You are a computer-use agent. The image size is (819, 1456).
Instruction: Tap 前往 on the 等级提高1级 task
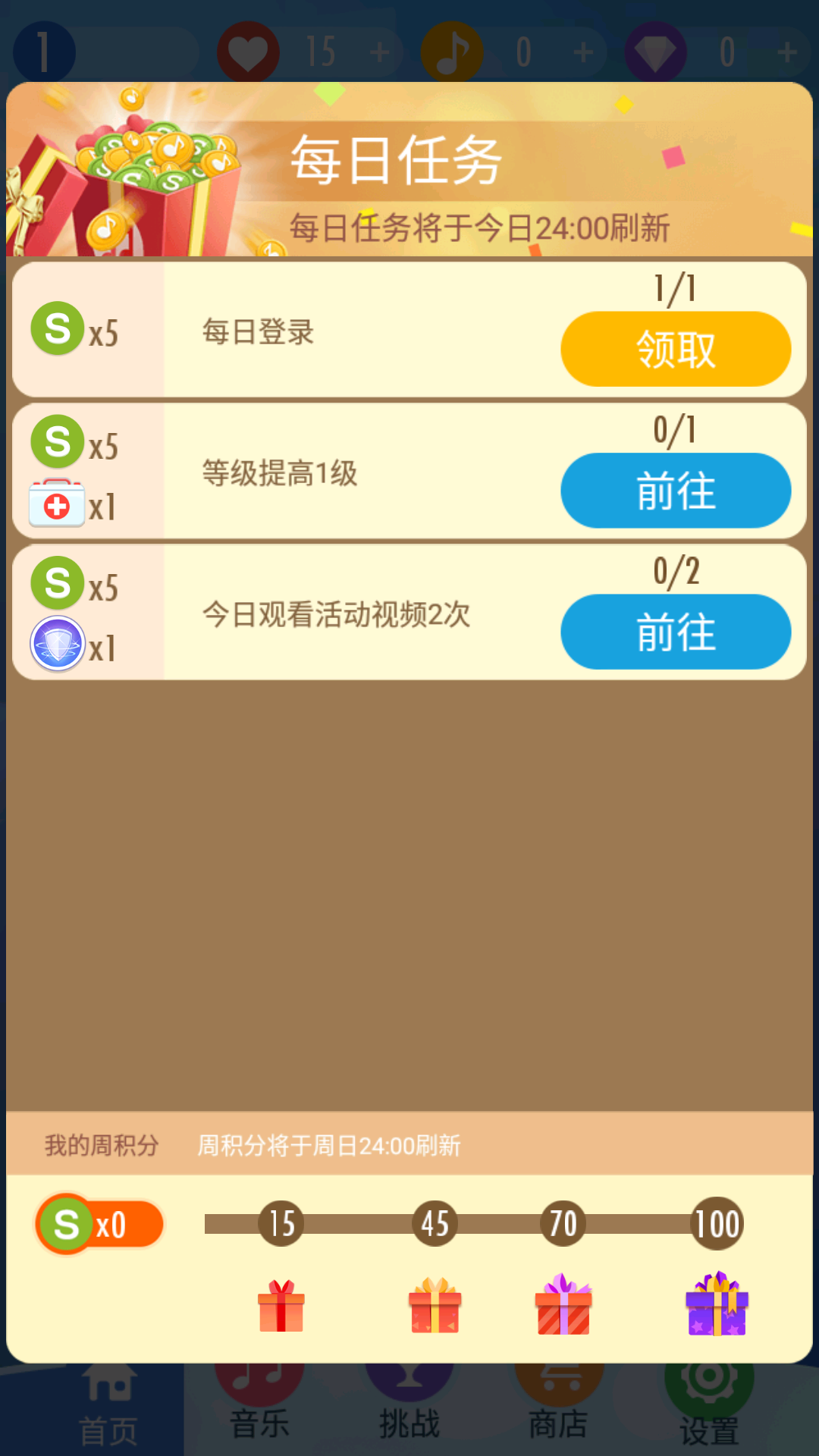click(x=676, y=491)
